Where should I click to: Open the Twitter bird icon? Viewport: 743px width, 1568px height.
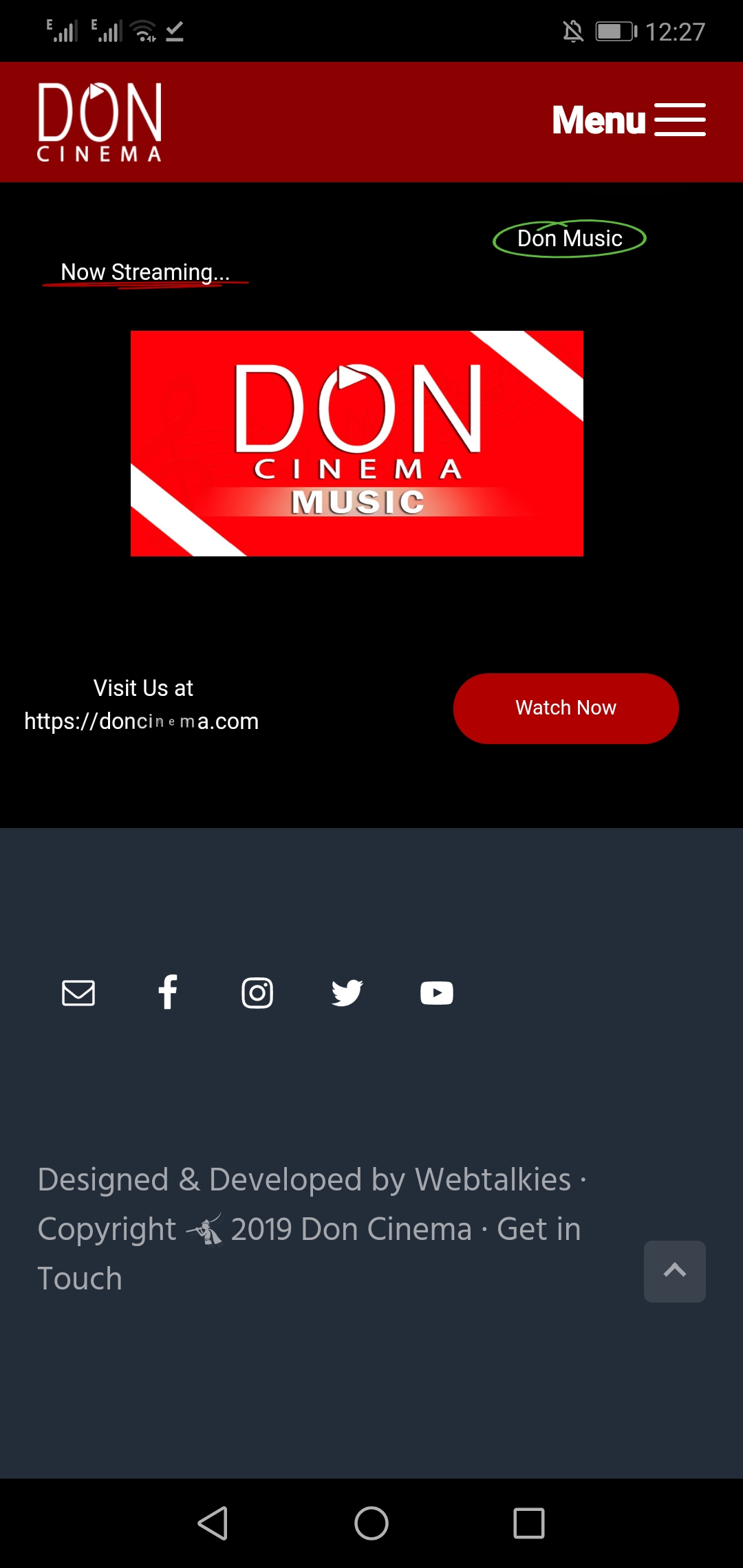[347, 993]
